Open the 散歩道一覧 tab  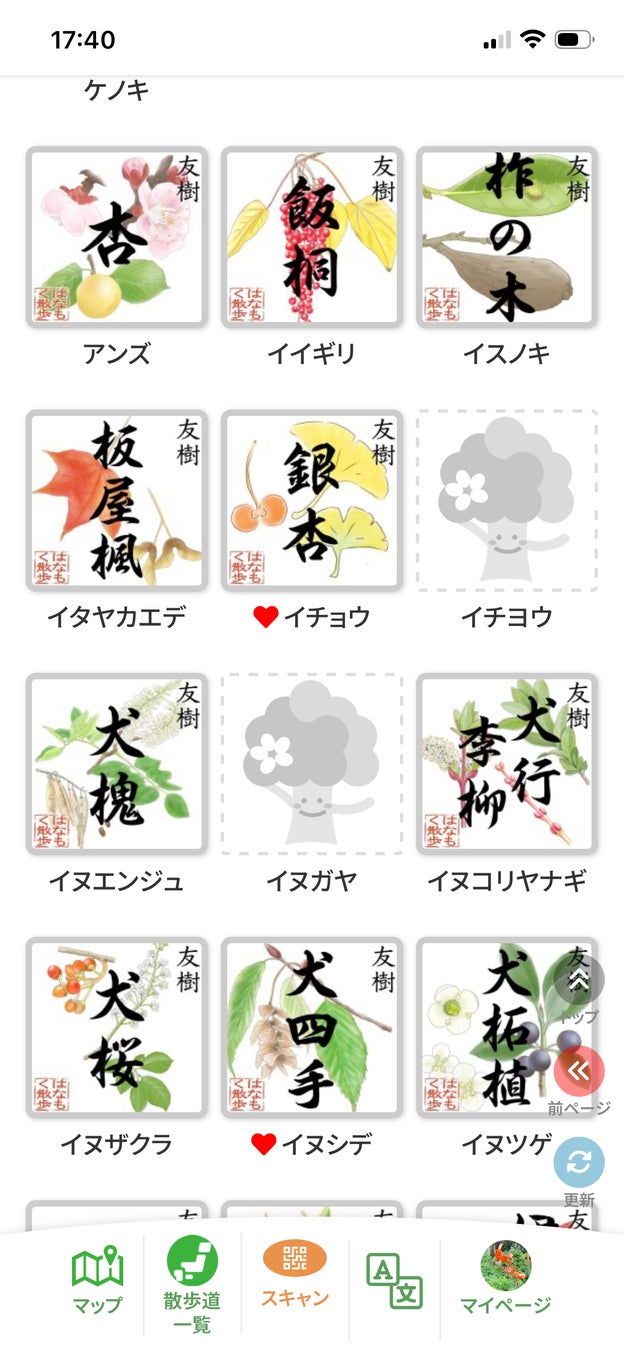[192, 1283]
